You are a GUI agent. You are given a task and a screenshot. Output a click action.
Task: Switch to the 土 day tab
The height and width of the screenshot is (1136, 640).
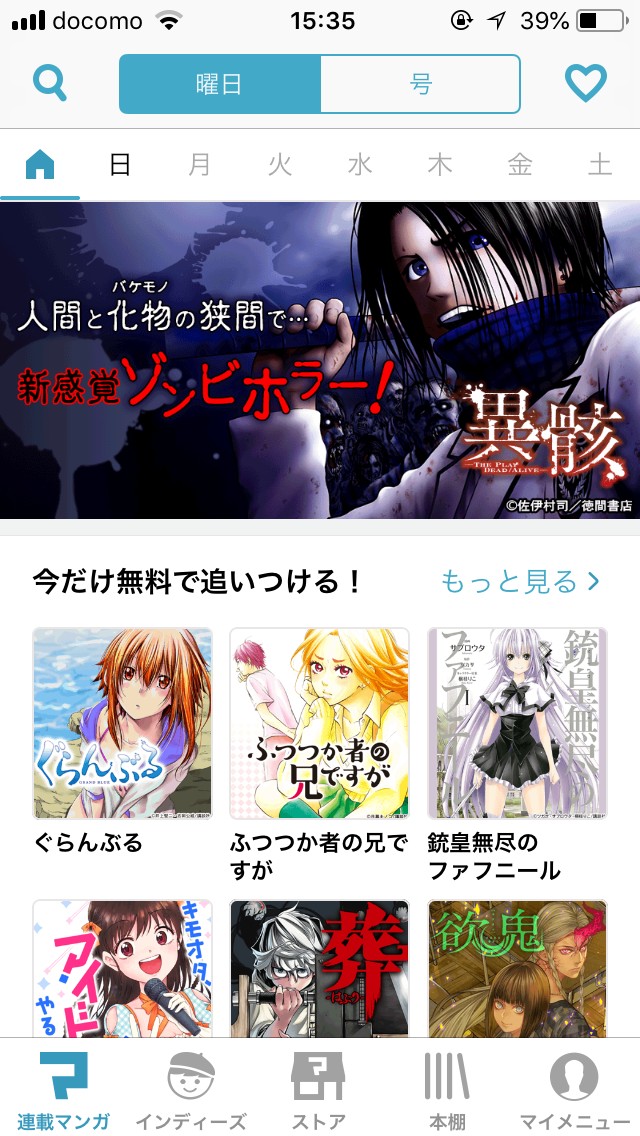(599, 165)
